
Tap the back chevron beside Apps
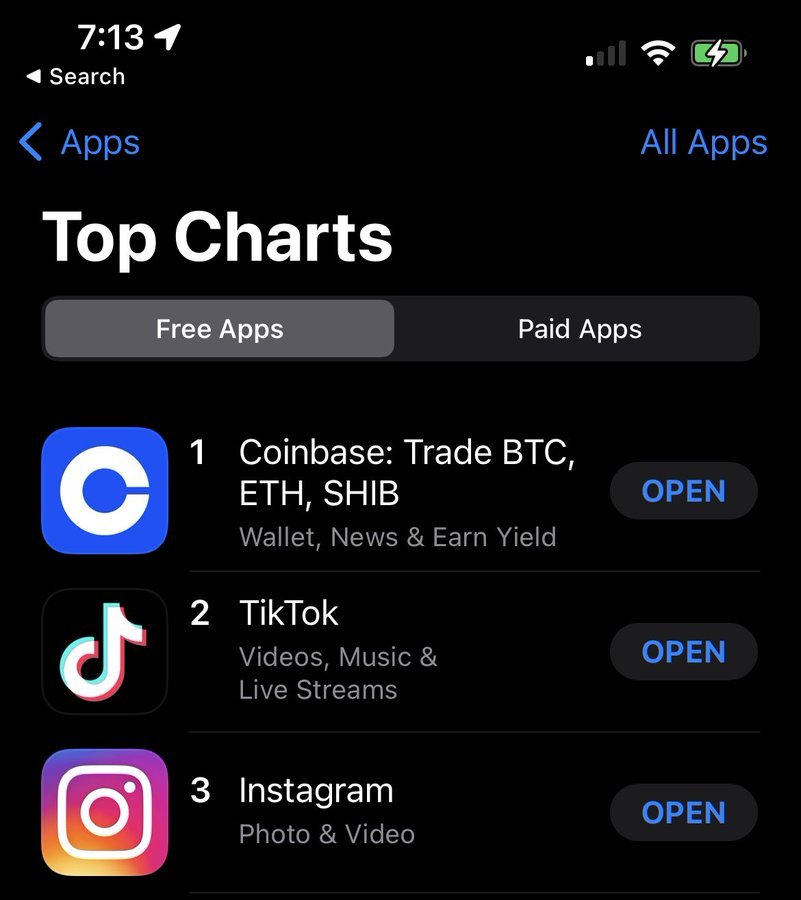[29, 143]
